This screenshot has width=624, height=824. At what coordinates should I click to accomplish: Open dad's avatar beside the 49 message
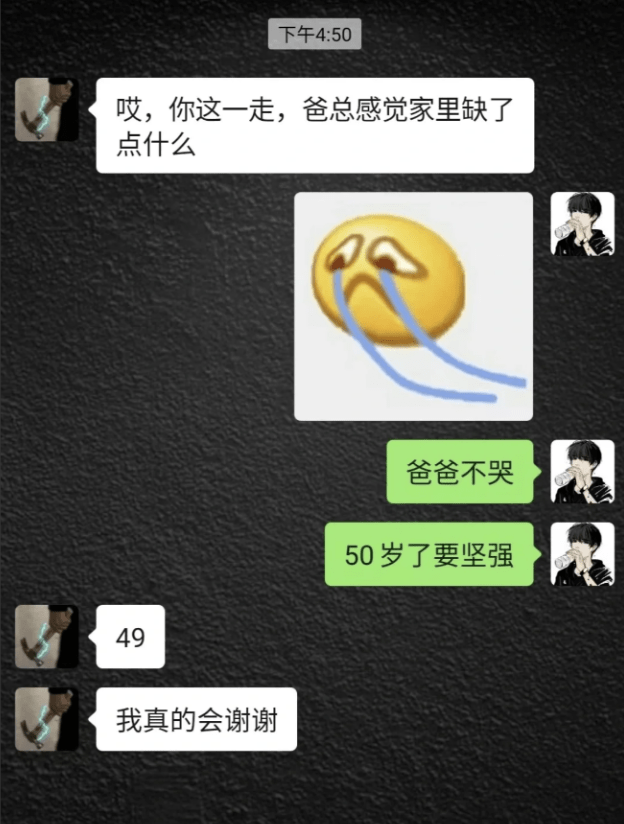(x=46, y=636)
